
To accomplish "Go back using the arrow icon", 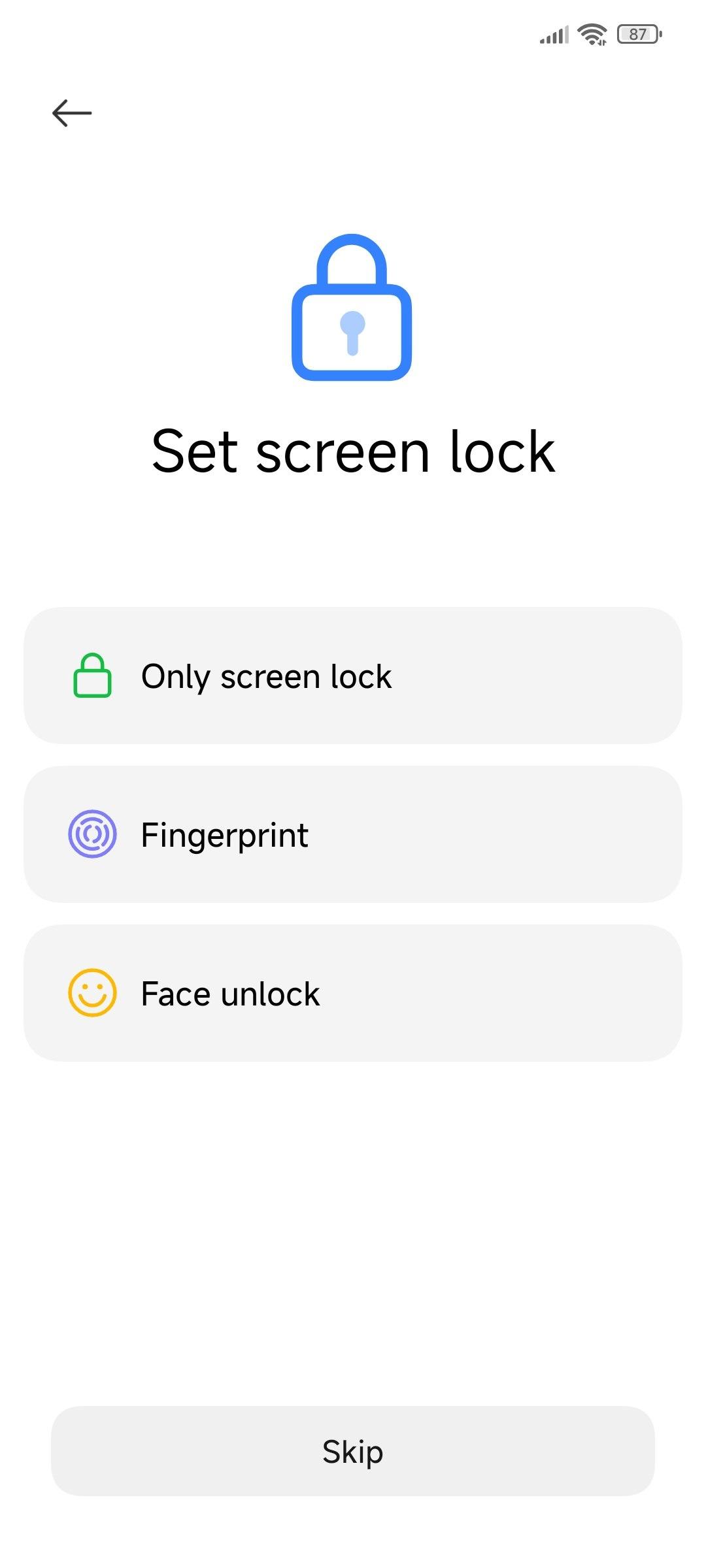I will pyautogui.click(x=72, y=113).
